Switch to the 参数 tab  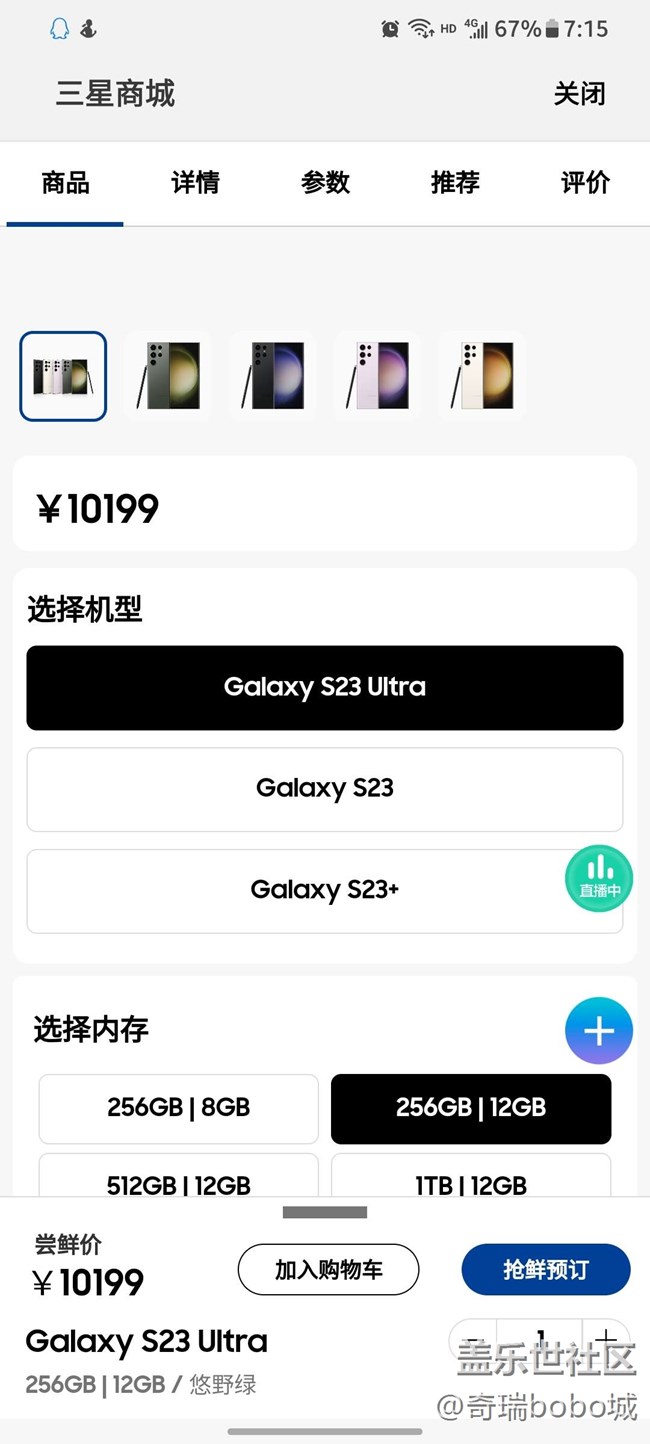pos(325,183)
